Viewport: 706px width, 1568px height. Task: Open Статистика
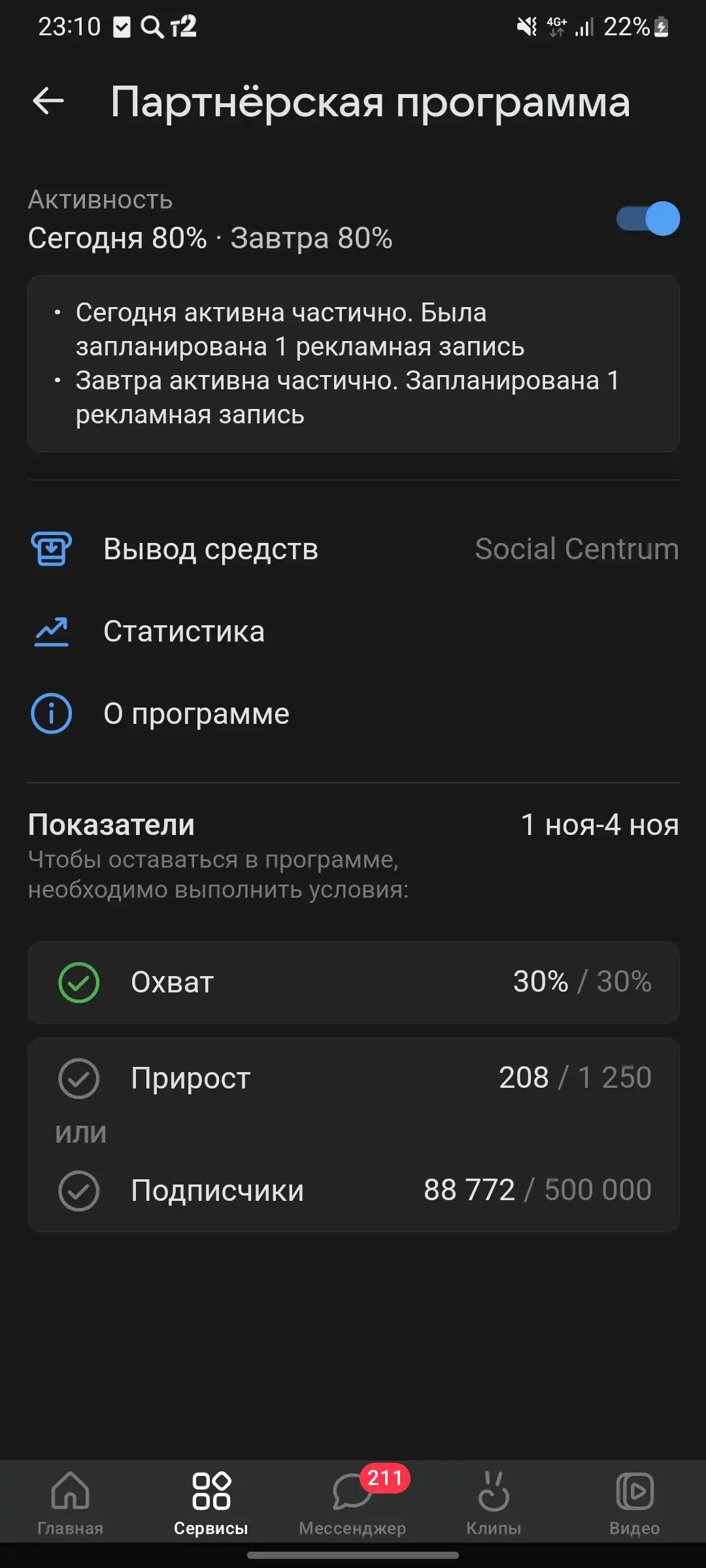[x=353, y=631]
